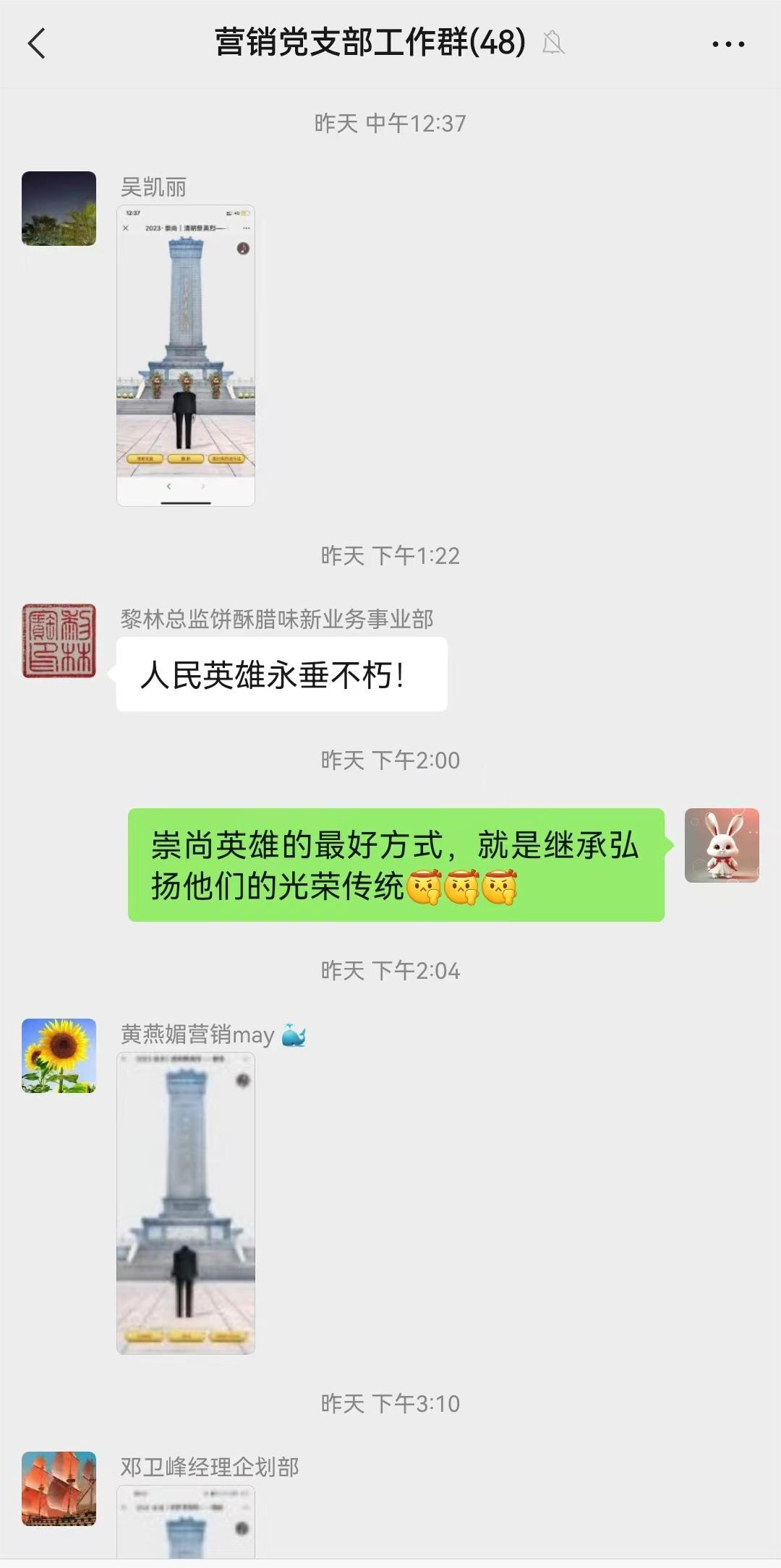
Task: Open 吴凯丽's shared monument screenshot
Action: coord(186,356)
